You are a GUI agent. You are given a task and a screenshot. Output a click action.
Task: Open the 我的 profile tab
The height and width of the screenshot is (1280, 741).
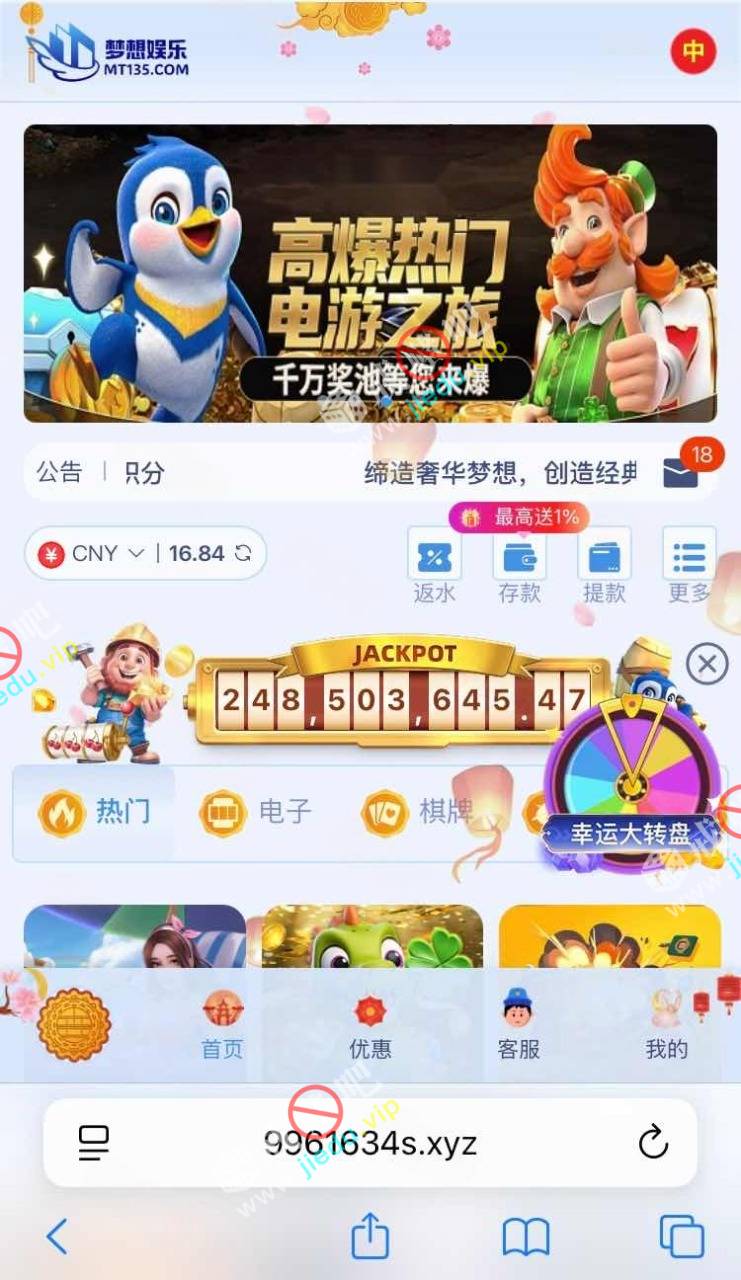click(x=666, y=1025)
